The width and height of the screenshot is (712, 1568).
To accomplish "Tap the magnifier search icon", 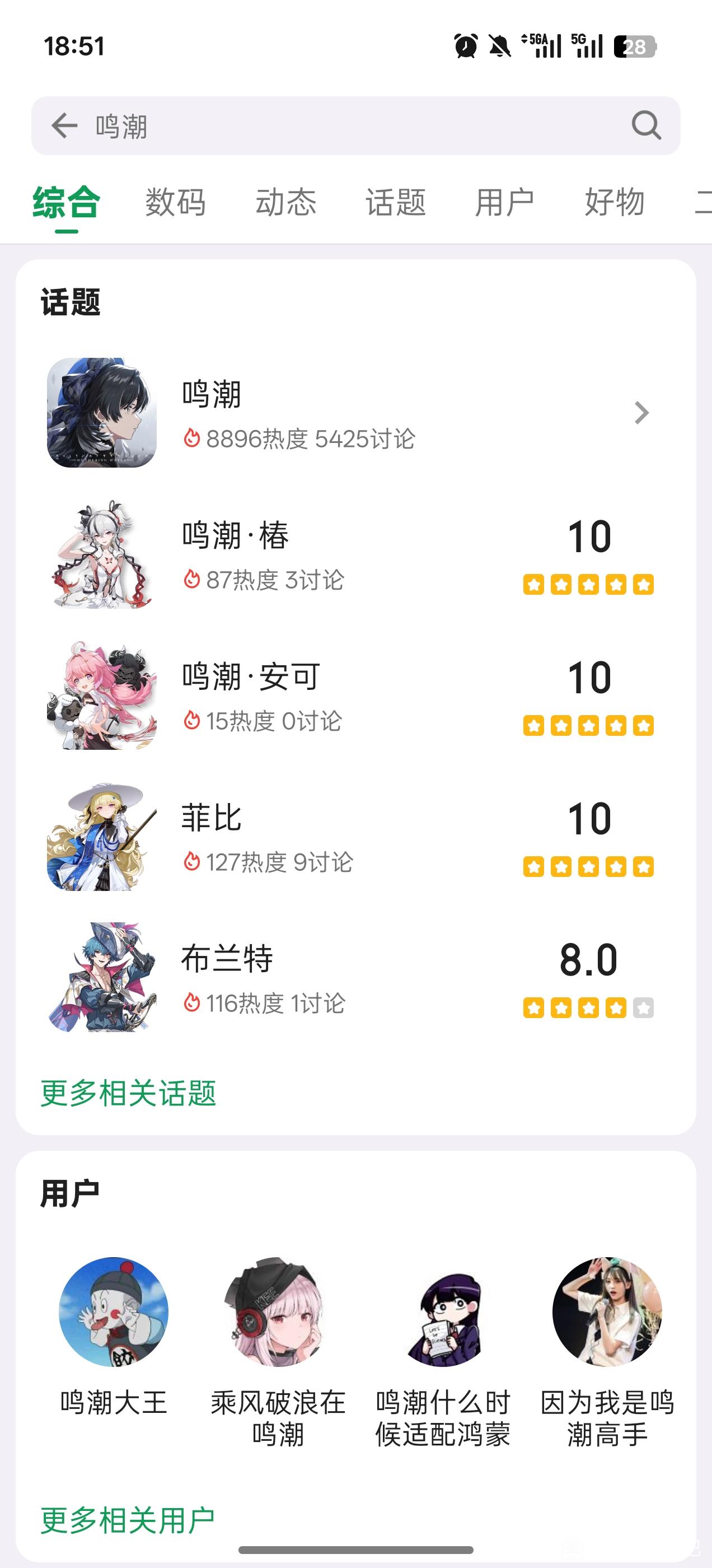I will 645,126.
